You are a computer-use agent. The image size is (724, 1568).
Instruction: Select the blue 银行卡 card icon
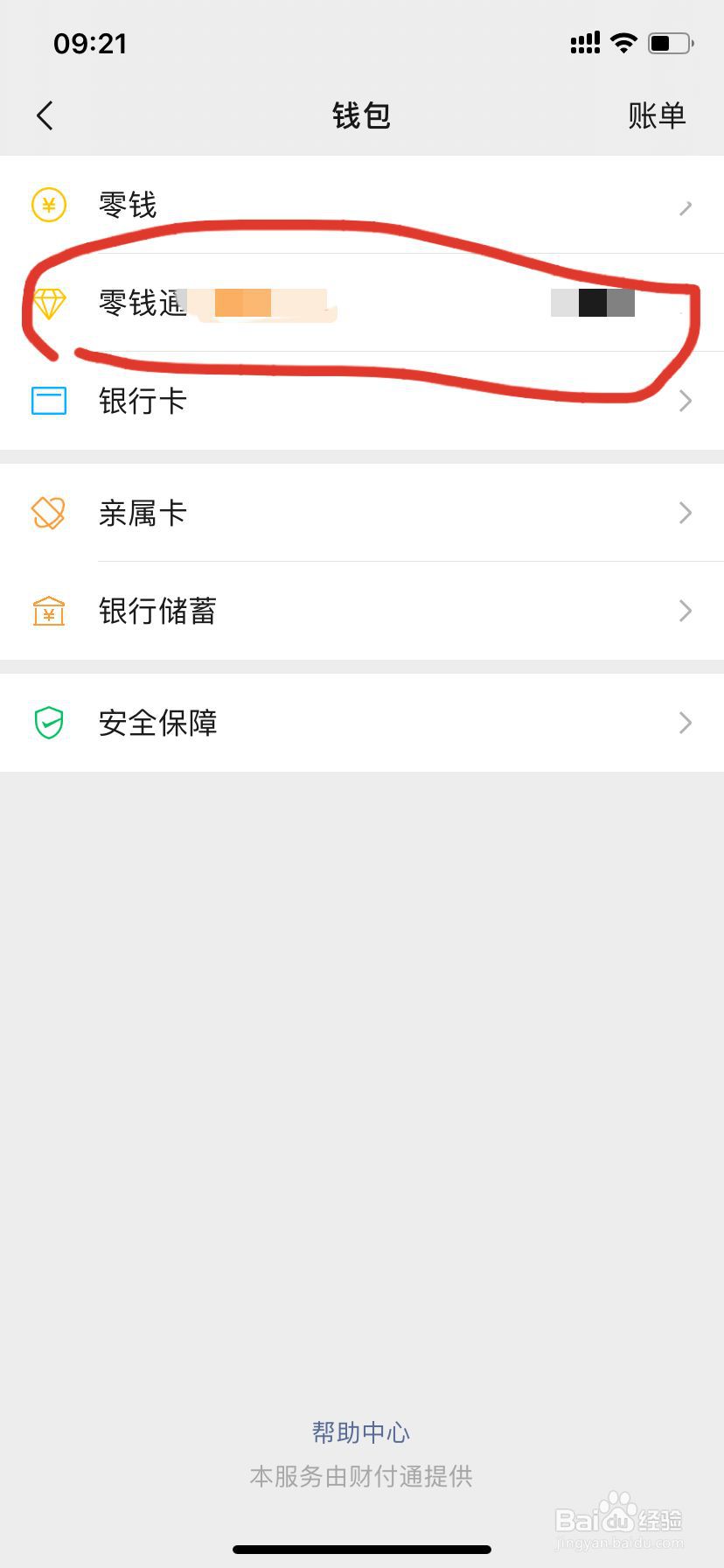tap(49, 401)
